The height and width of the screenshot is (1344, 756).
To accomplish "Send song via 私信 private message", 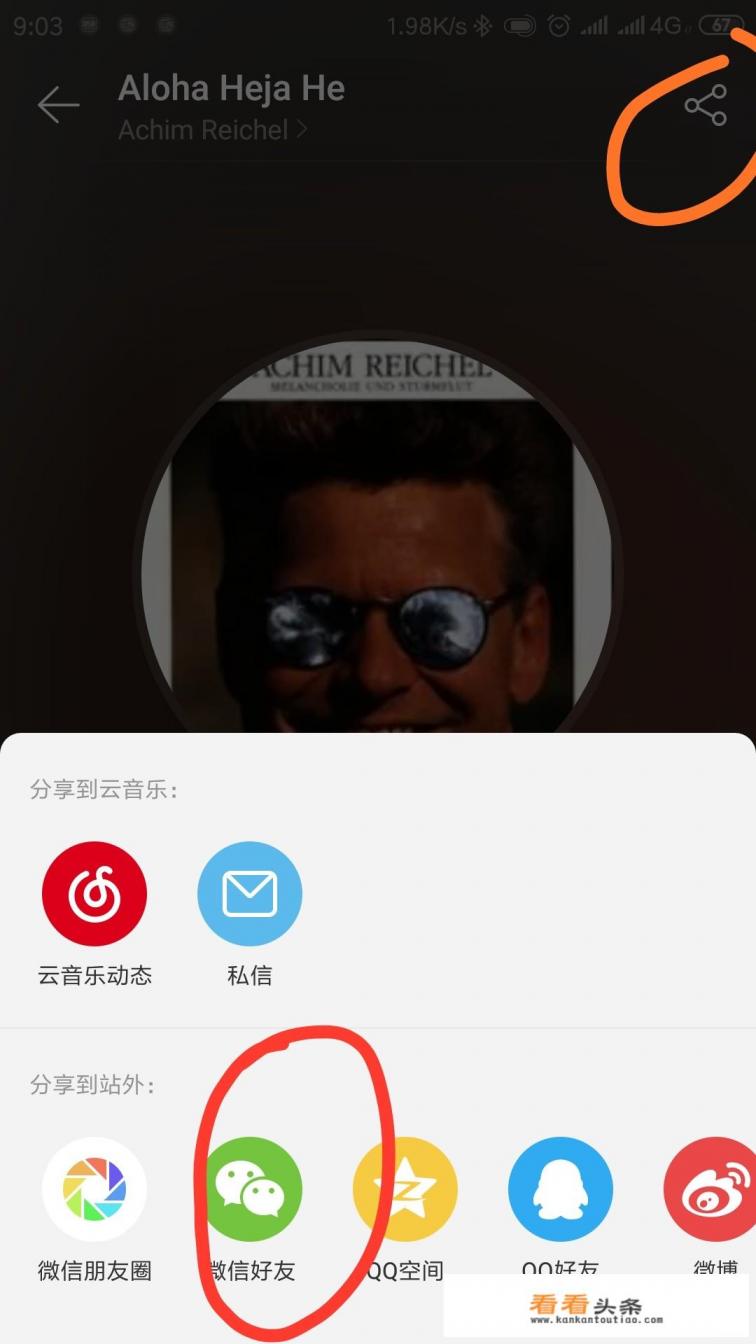I will coord(250,893).
